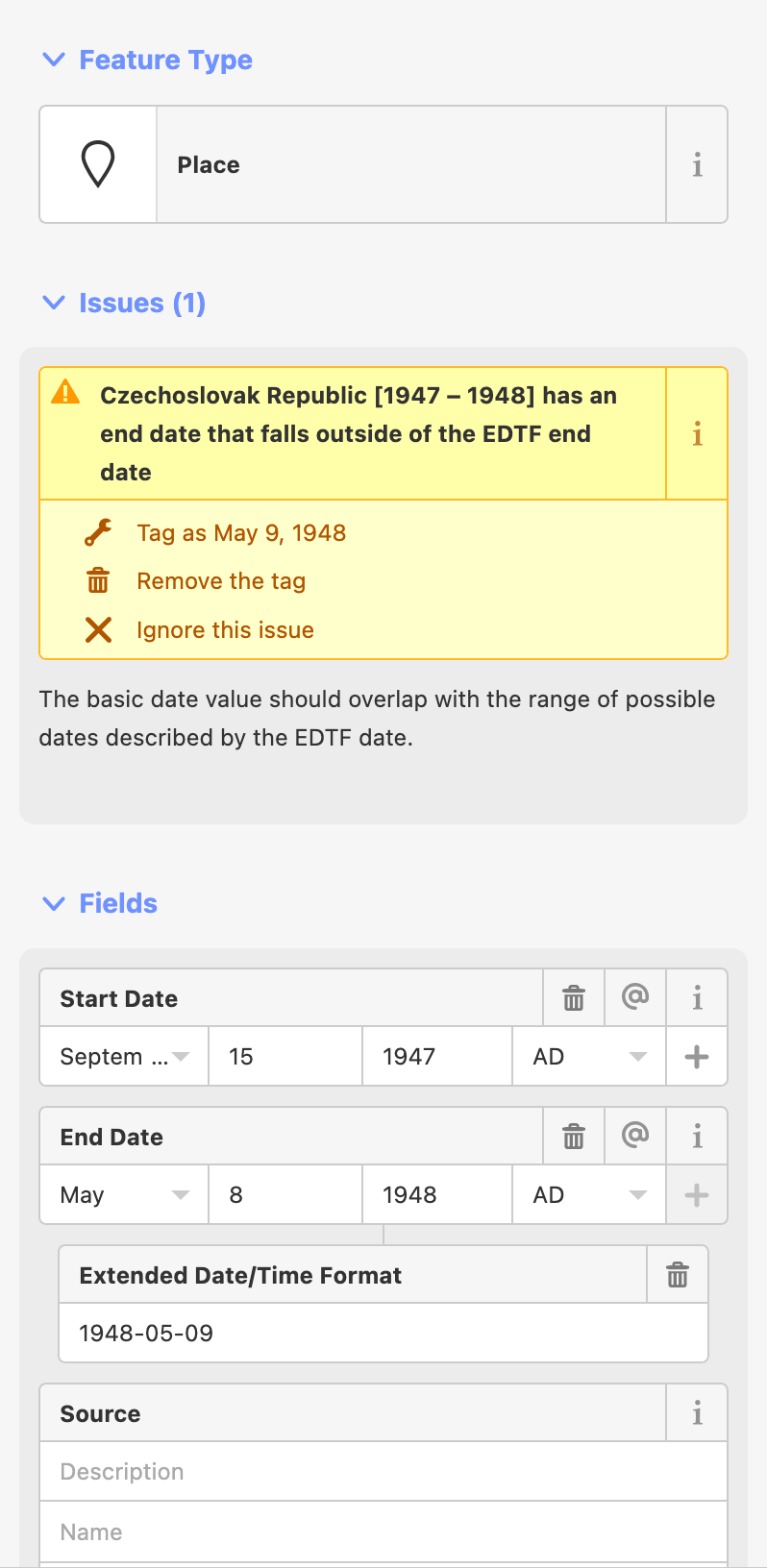Screen dimensions: 767x1568
Task: Delete the End Date field
Action: 574,1137
